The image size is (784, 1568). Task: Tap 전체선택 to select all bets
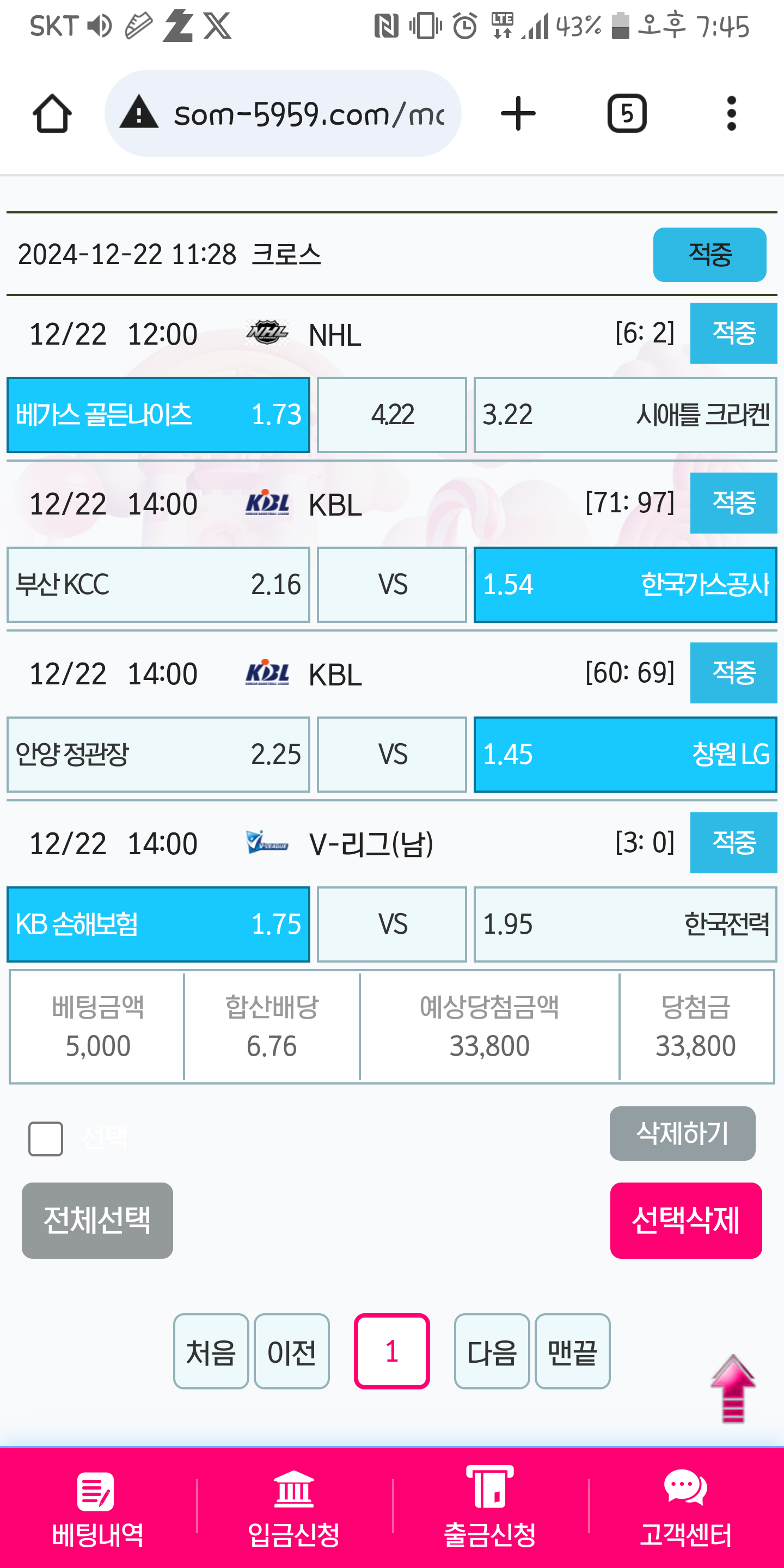pos(97,1221)
